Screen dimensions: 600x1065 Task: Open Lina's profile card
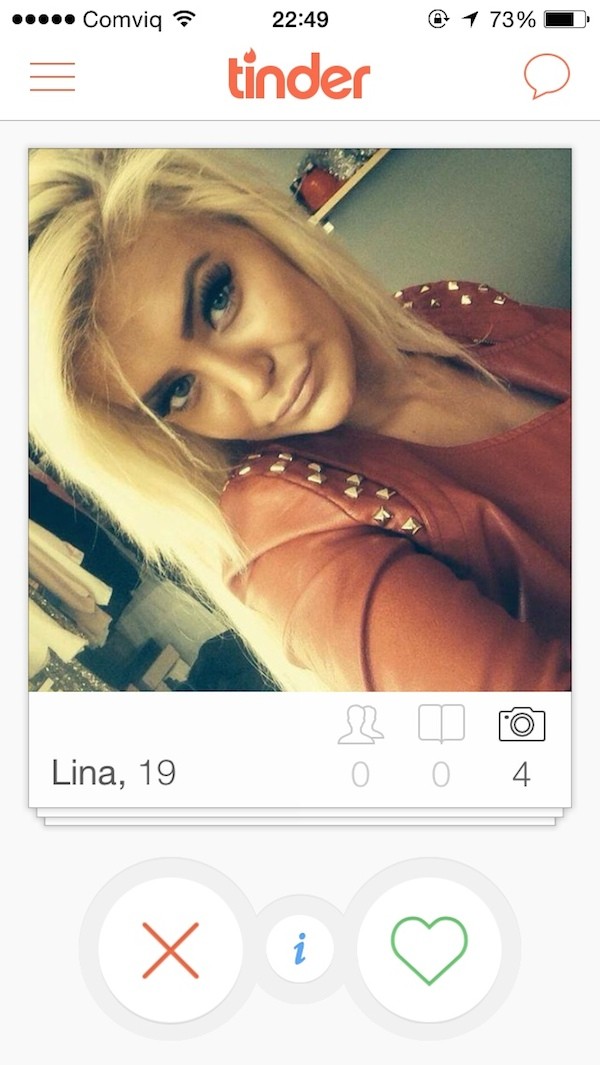(300, 420)
